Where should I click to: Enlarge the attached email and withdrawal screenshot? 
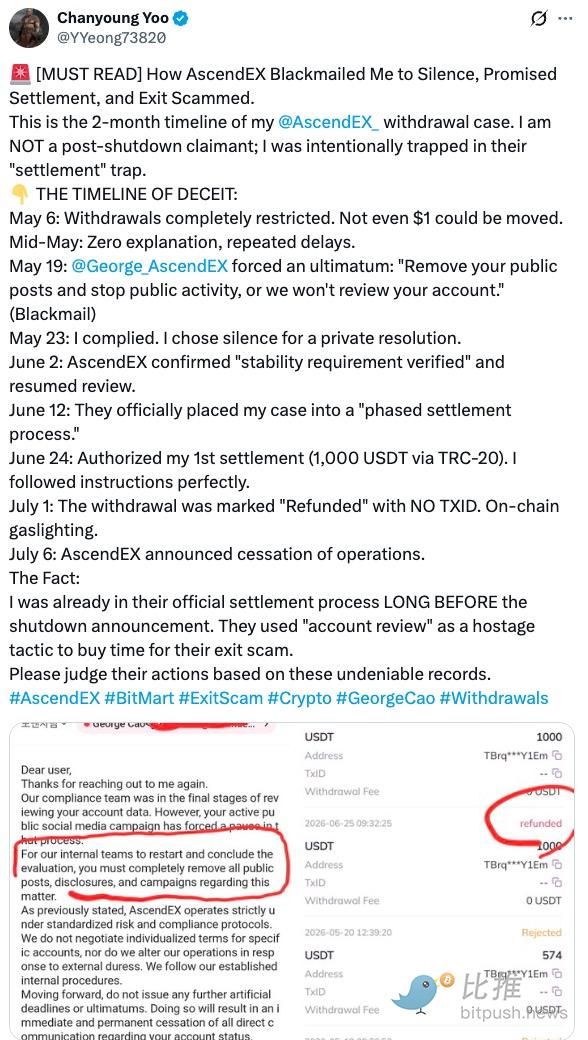click(x=292, y=881)
